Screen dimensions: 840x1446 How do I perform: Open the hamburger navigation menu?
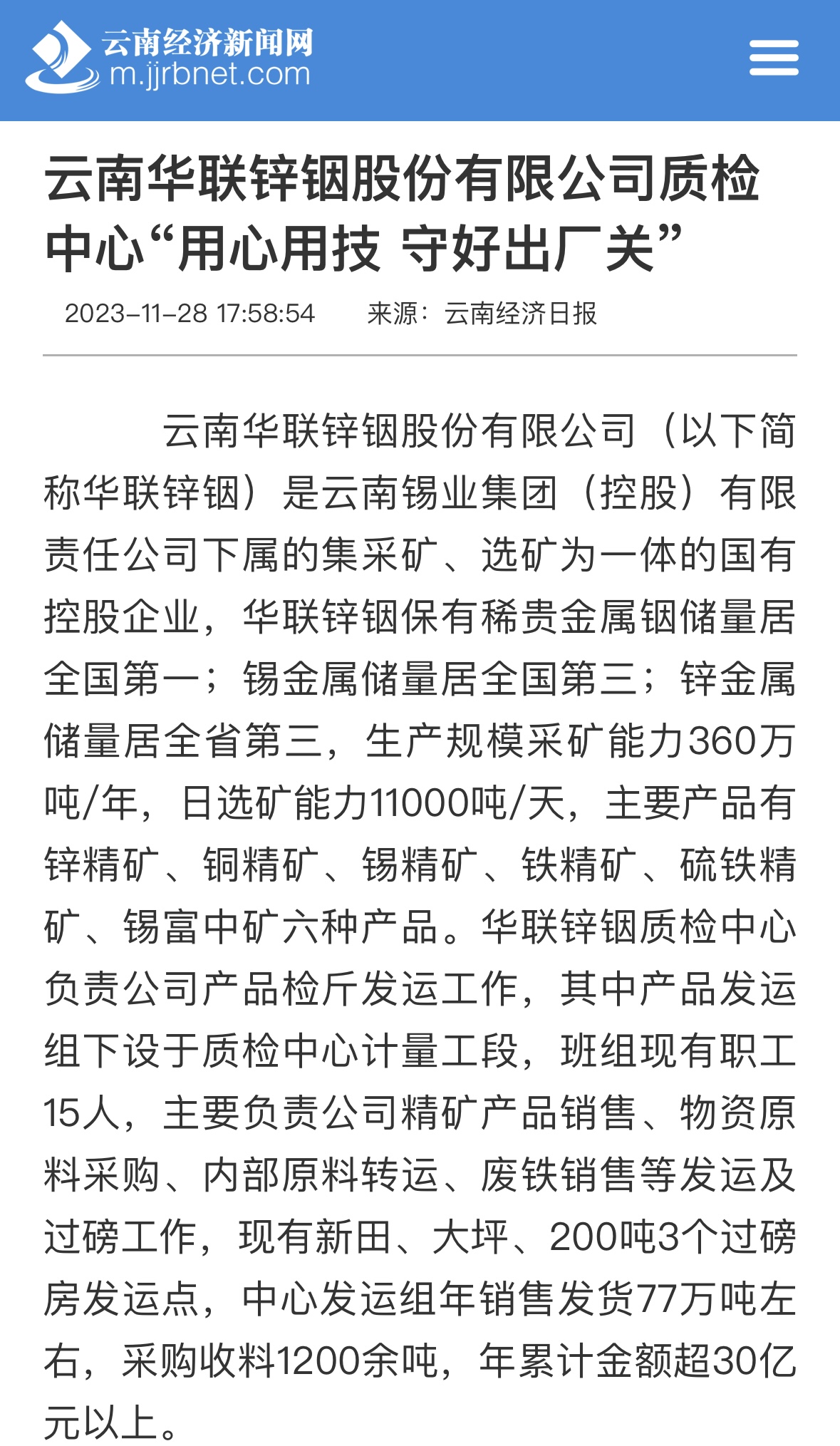click(774, 58)
